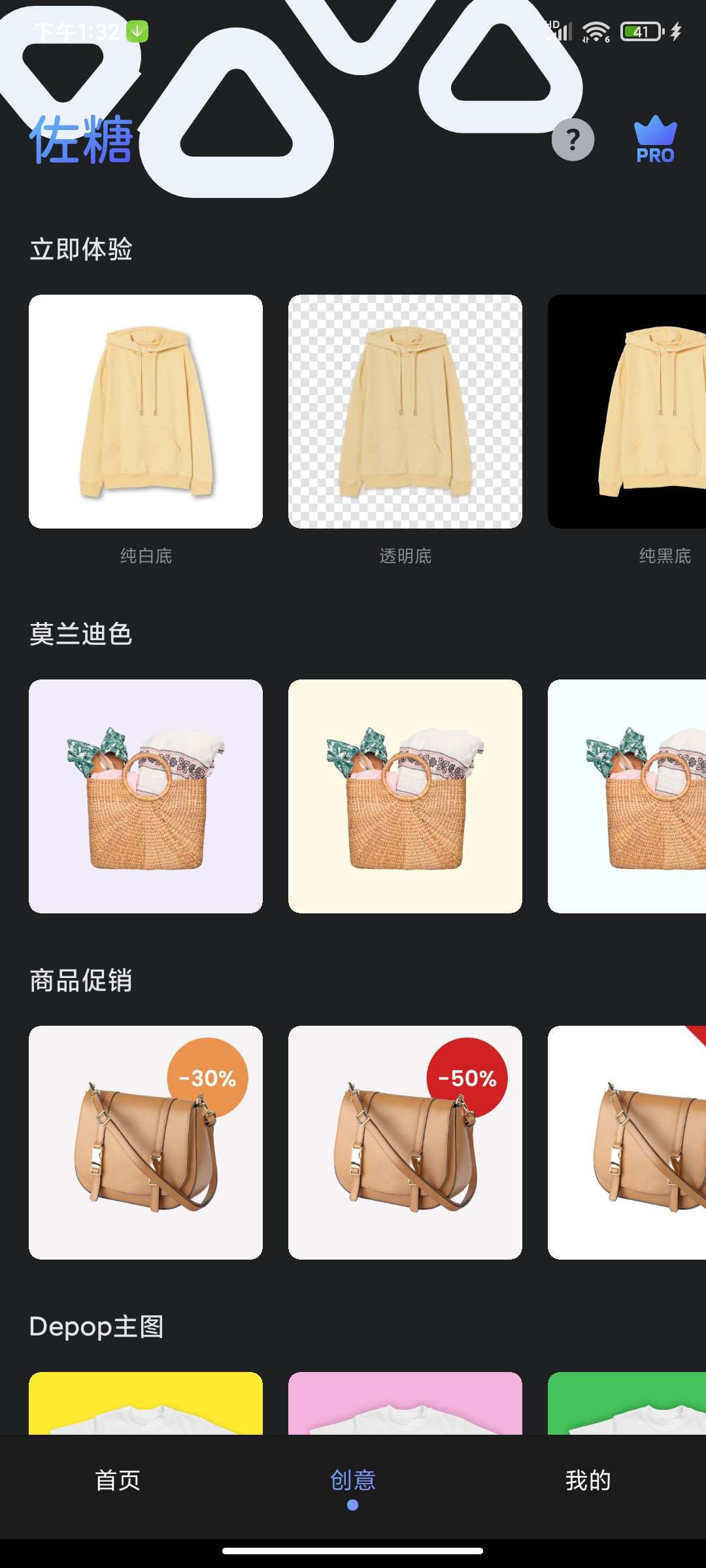Open the PRO crown upgrade
This screenshot has height=1568, width=706.
655,140
